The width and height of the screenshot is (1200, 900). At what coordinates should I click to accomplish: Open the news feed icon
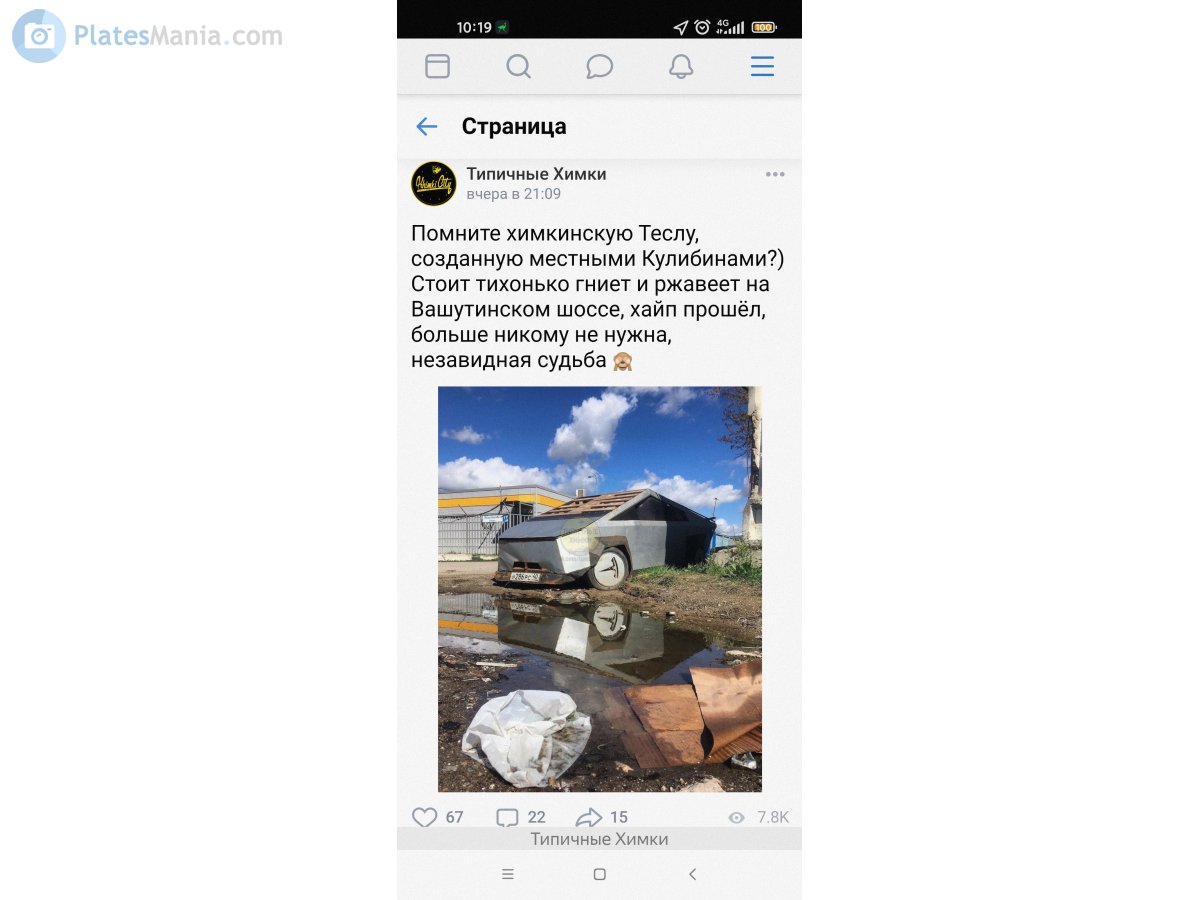pos(437,67)
